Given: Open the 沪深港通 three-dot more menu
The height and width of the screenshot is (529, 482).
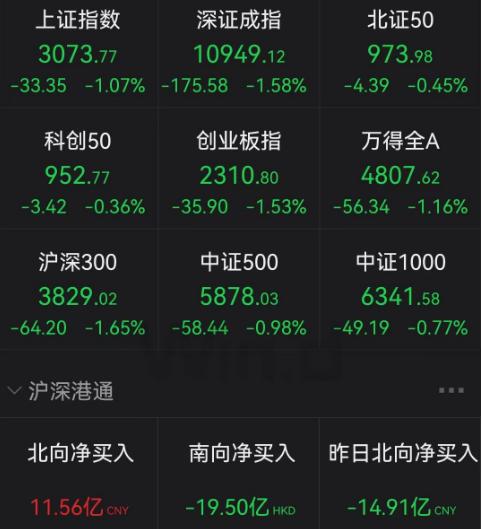Looking at the screenshot, I should (451, 390).
